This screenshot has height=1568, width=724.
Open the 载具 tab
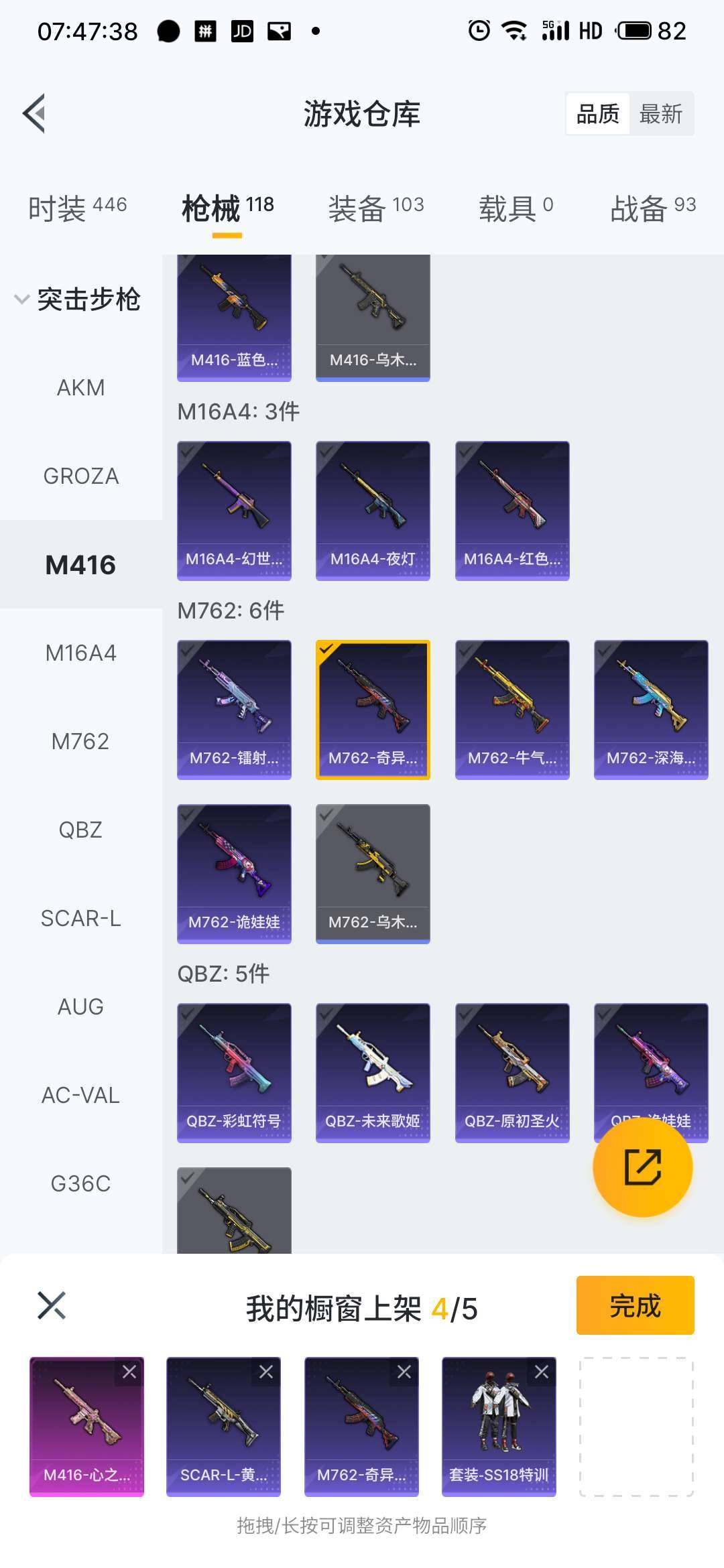(515, 208)
